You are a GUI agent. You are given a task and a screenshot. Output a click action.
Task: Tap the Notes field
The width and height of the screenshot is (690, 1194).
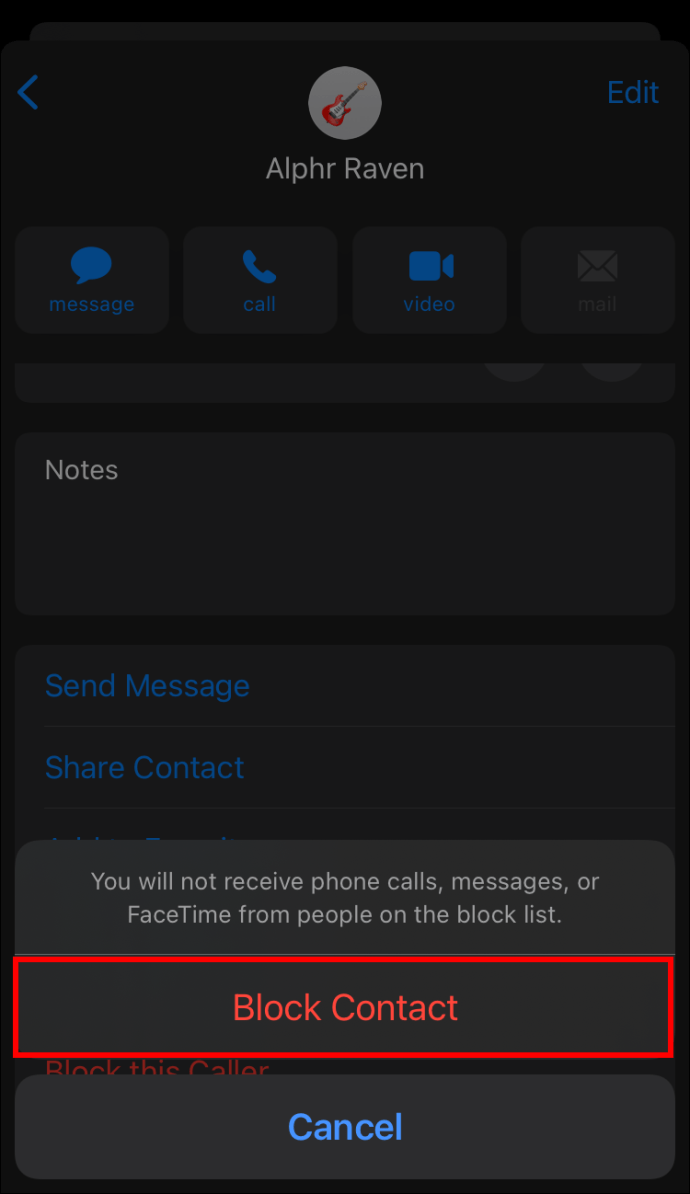tap(344, 523)
